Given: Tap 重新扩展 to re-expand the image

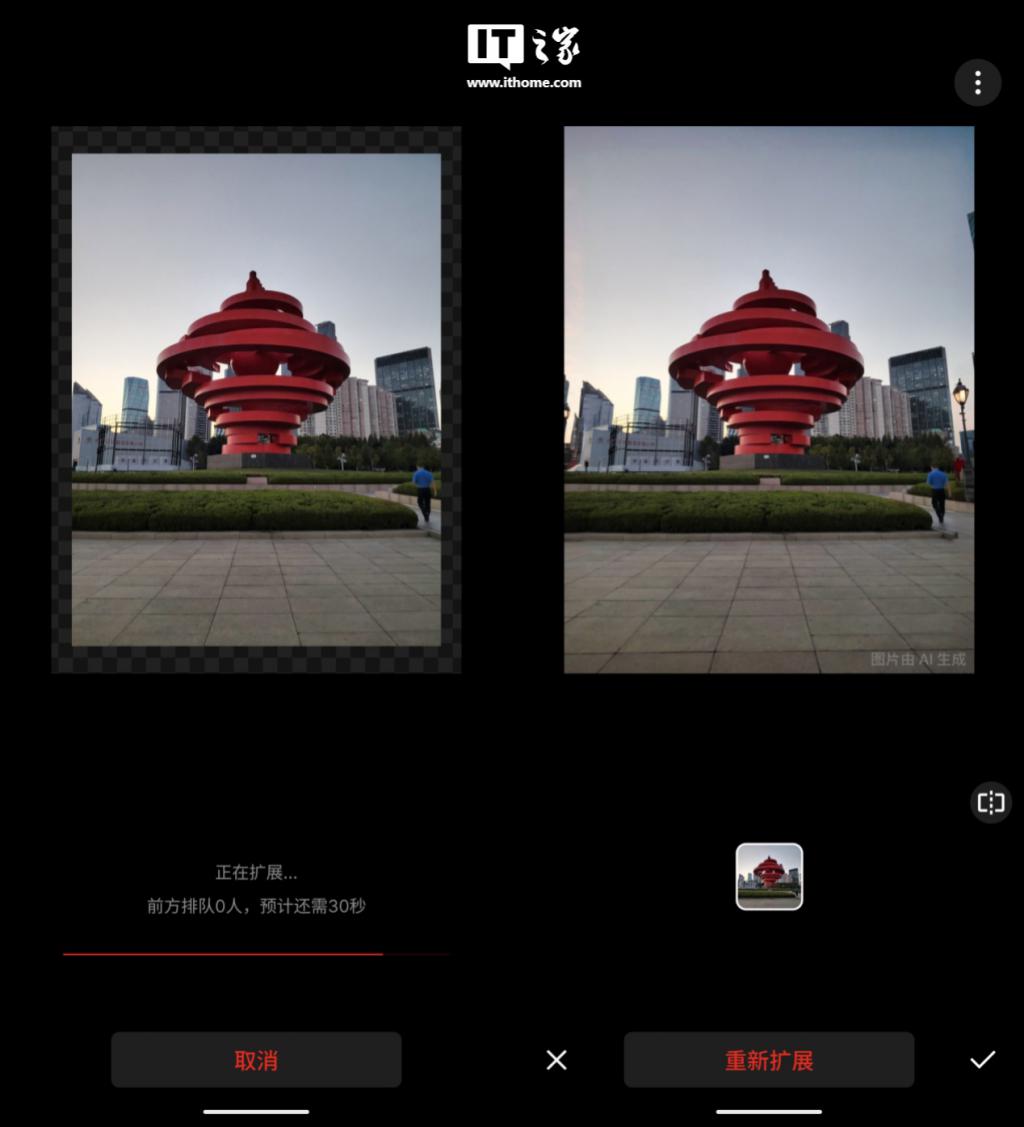Looking at the screenshot, I should (768, 1060).
